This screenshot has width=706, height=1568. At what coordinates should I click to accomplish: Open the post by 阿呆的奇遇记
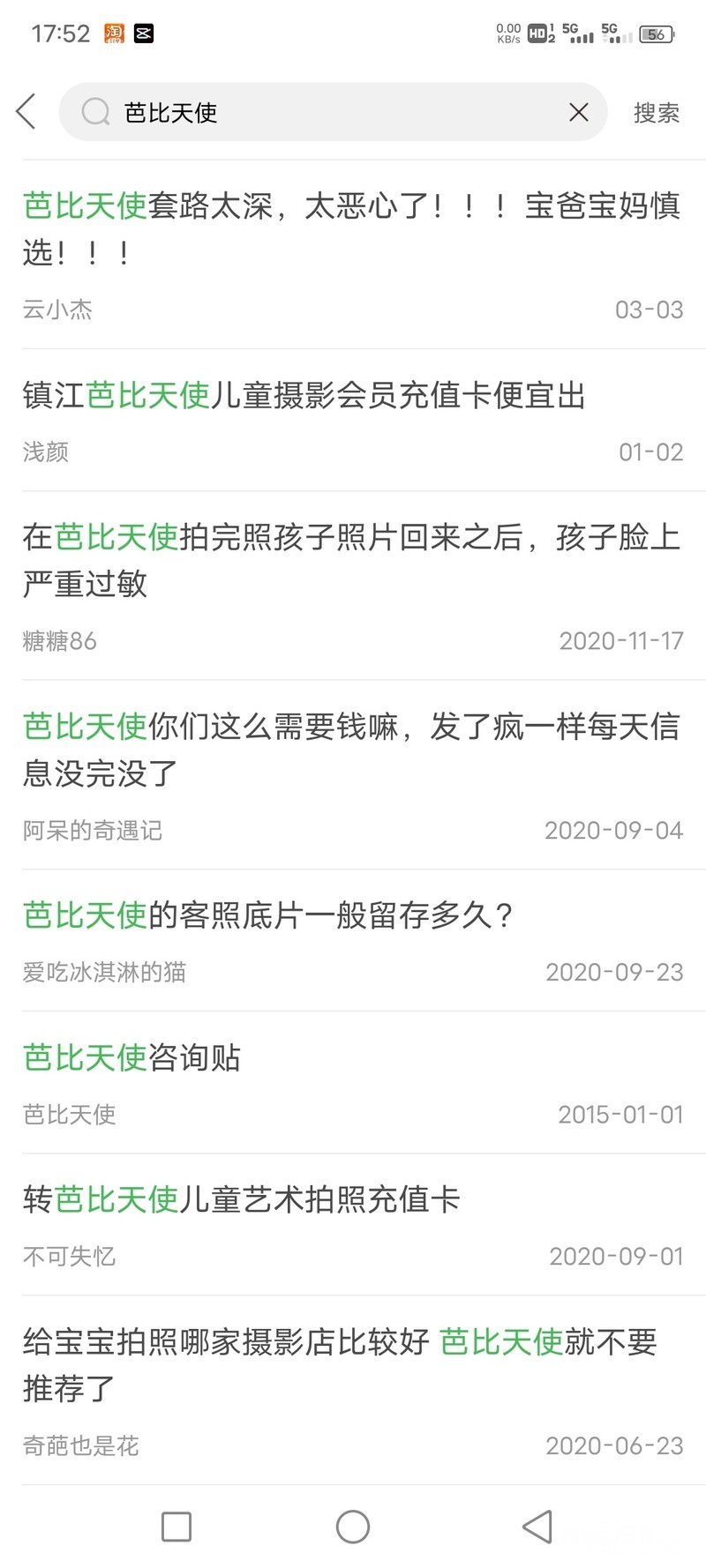pyautogui.click(x=351, y=750)
